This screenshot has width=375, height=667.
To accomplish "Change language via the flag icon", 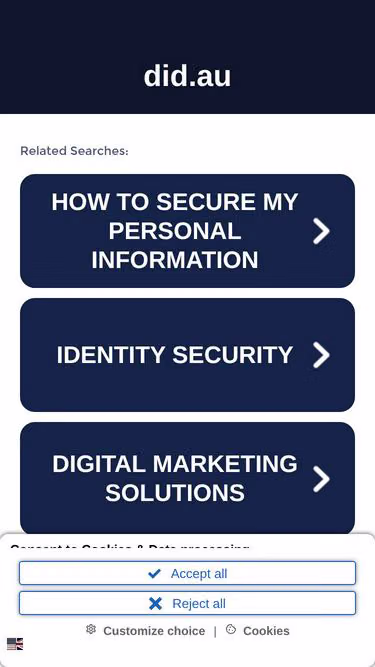I will tap(15, 644).
